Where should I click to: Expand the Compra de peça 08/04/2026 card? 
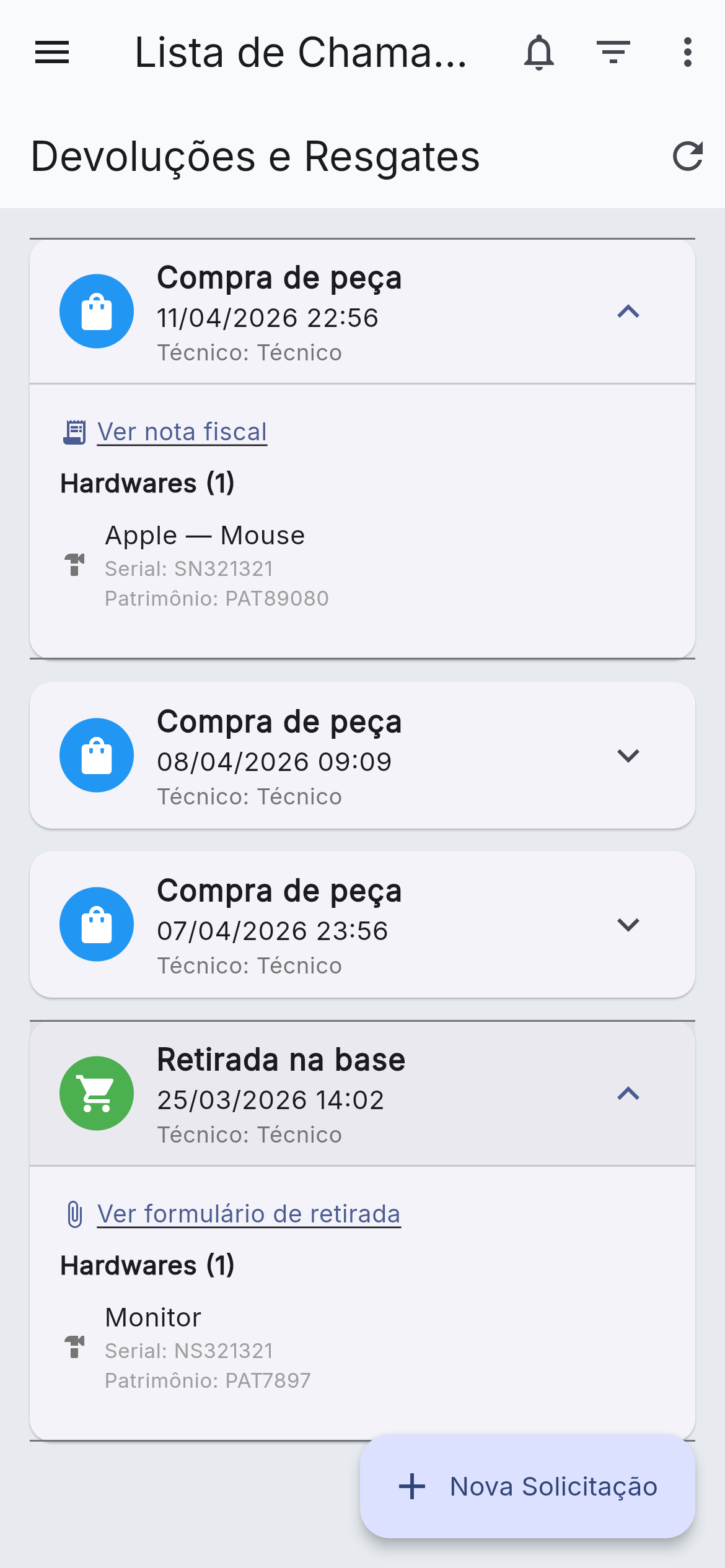[x=628, y=756]
